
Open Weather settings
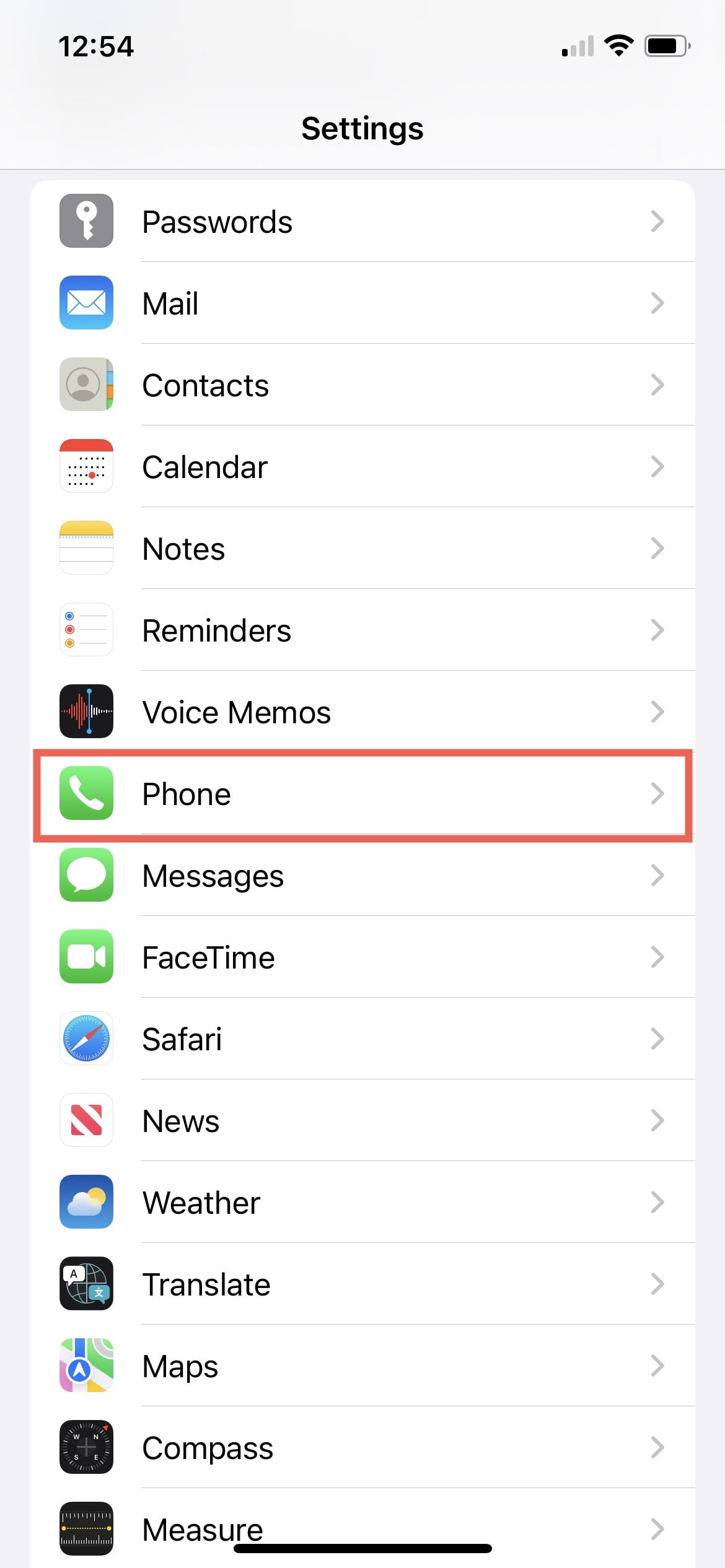pos(362,1202)
